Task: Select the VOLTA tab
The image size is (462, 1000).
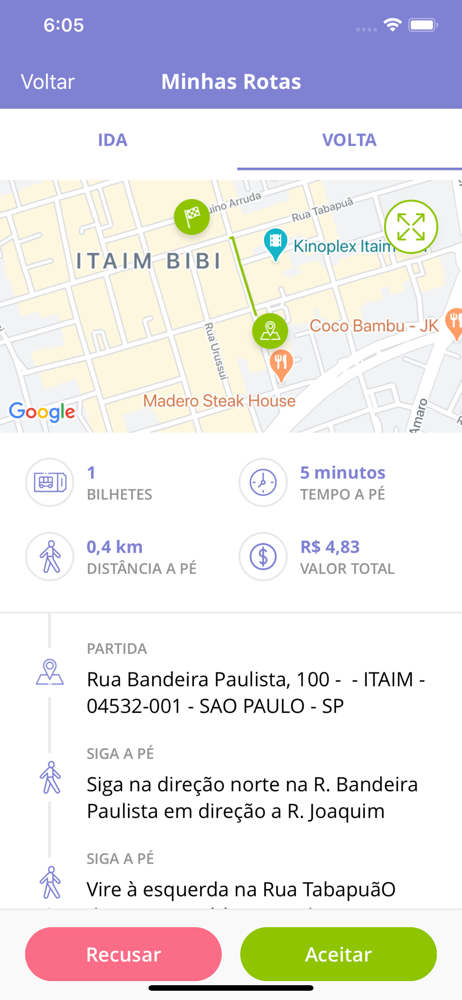Action: click(349, 140)
